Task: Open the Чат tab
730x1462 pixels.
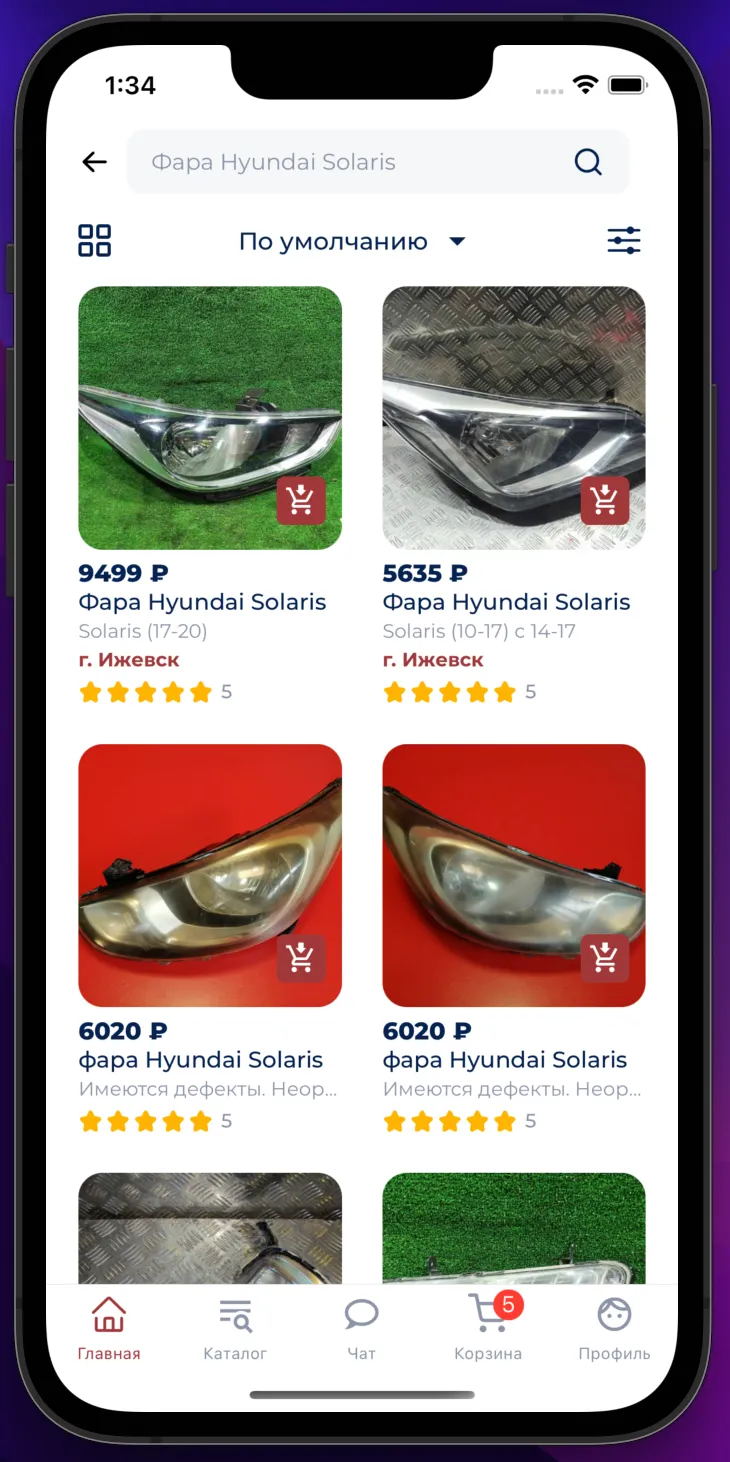Action: pos(361,1329)
